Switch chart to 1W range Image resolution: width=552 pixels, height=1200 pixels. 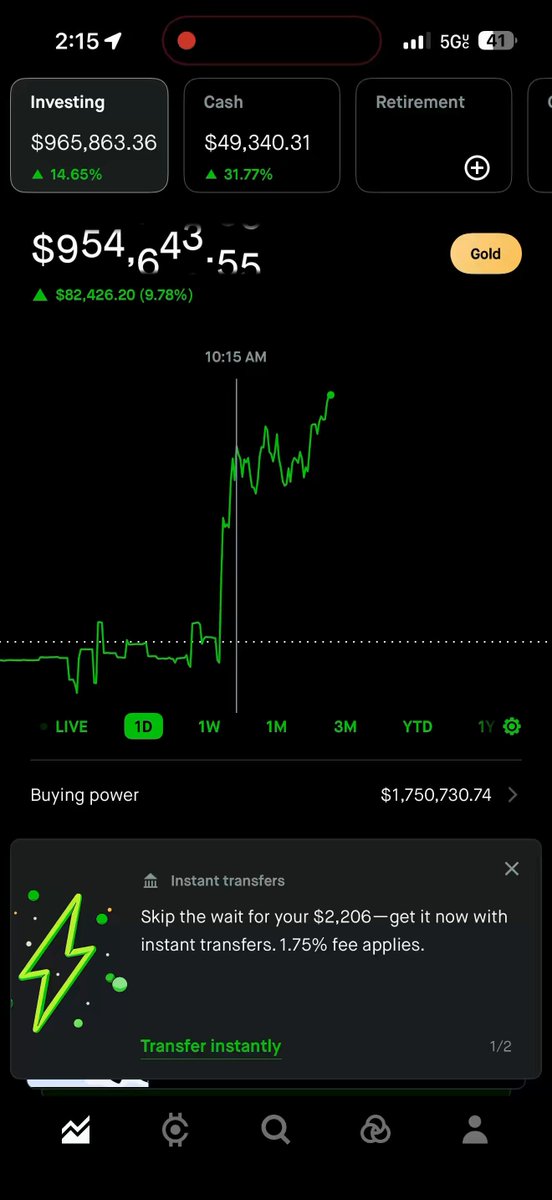coord(209,727)
